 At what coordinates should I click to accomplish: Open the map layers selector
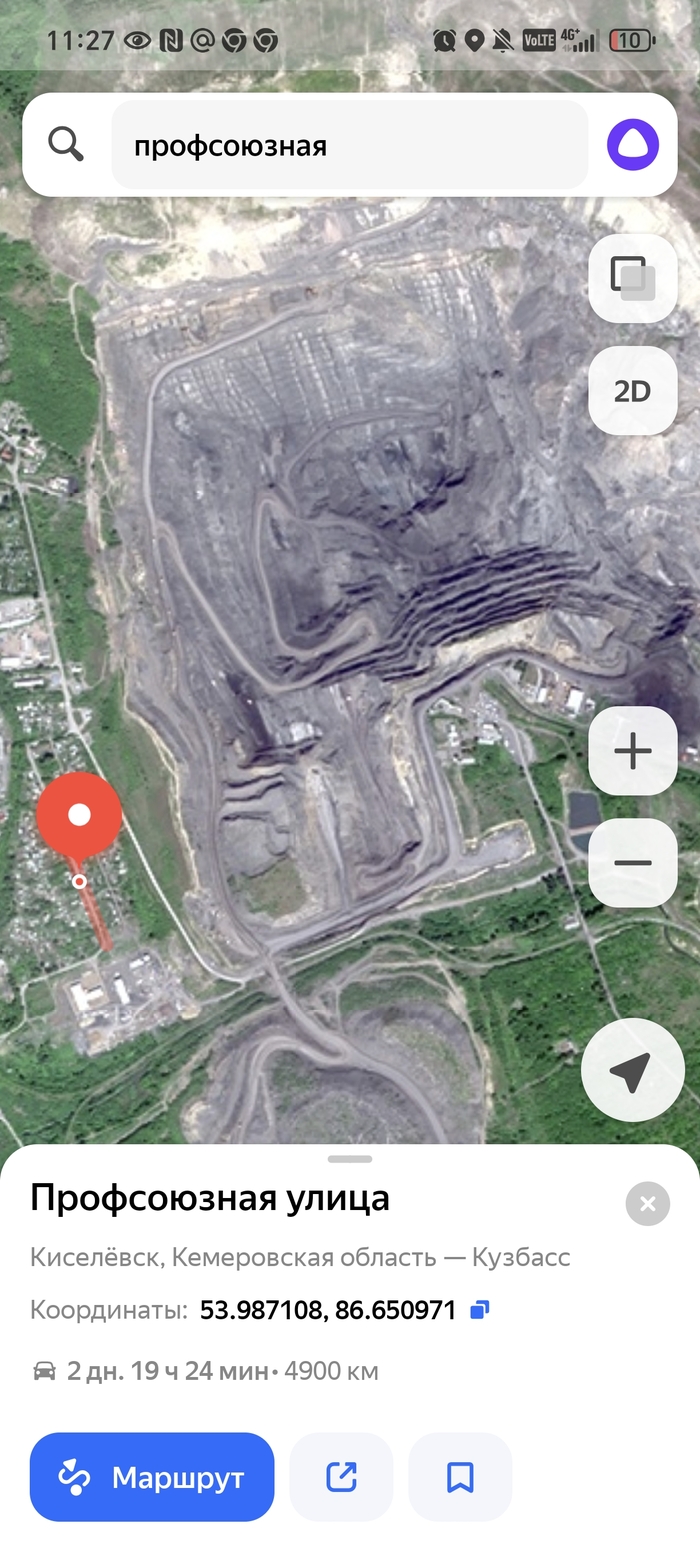pos(632,278)
